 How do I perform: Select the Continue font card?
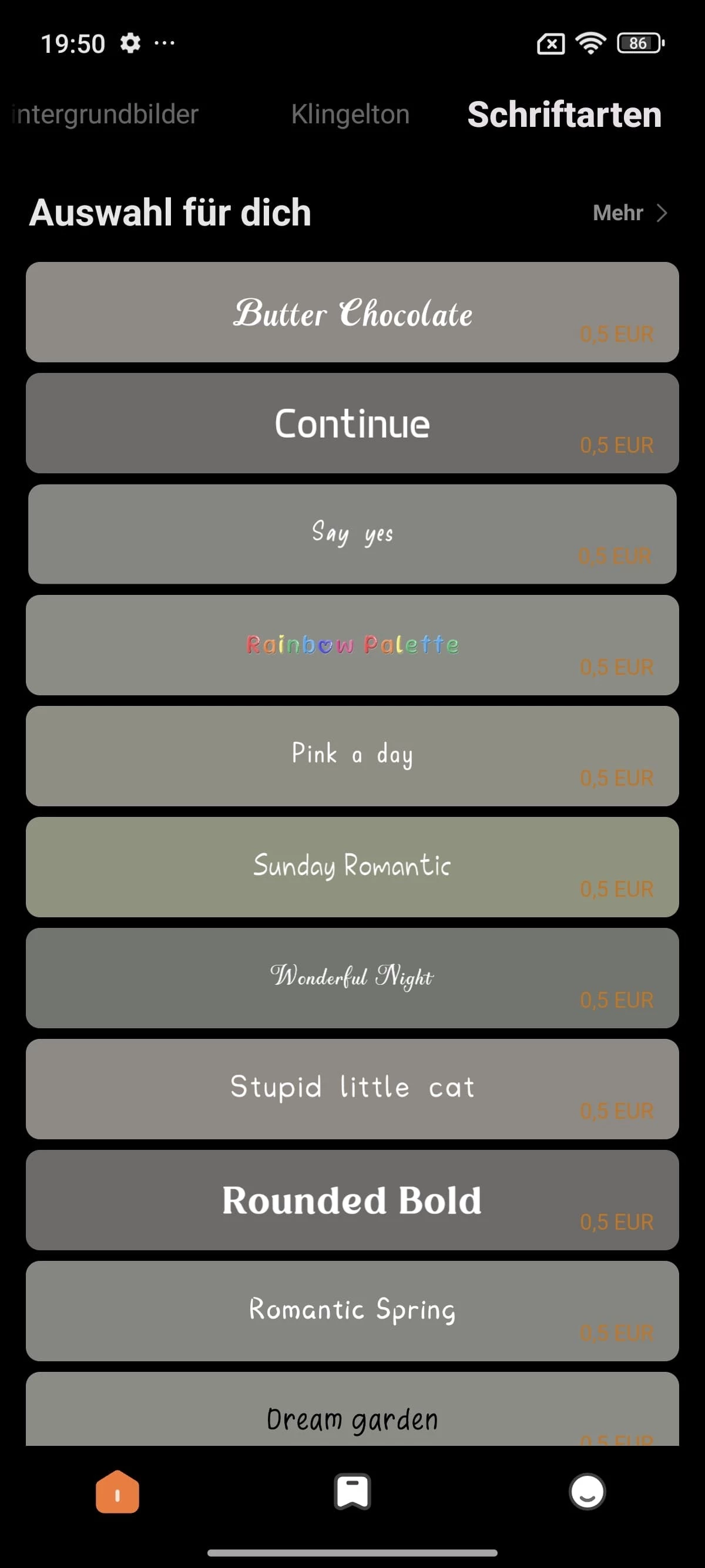point(352,423)
